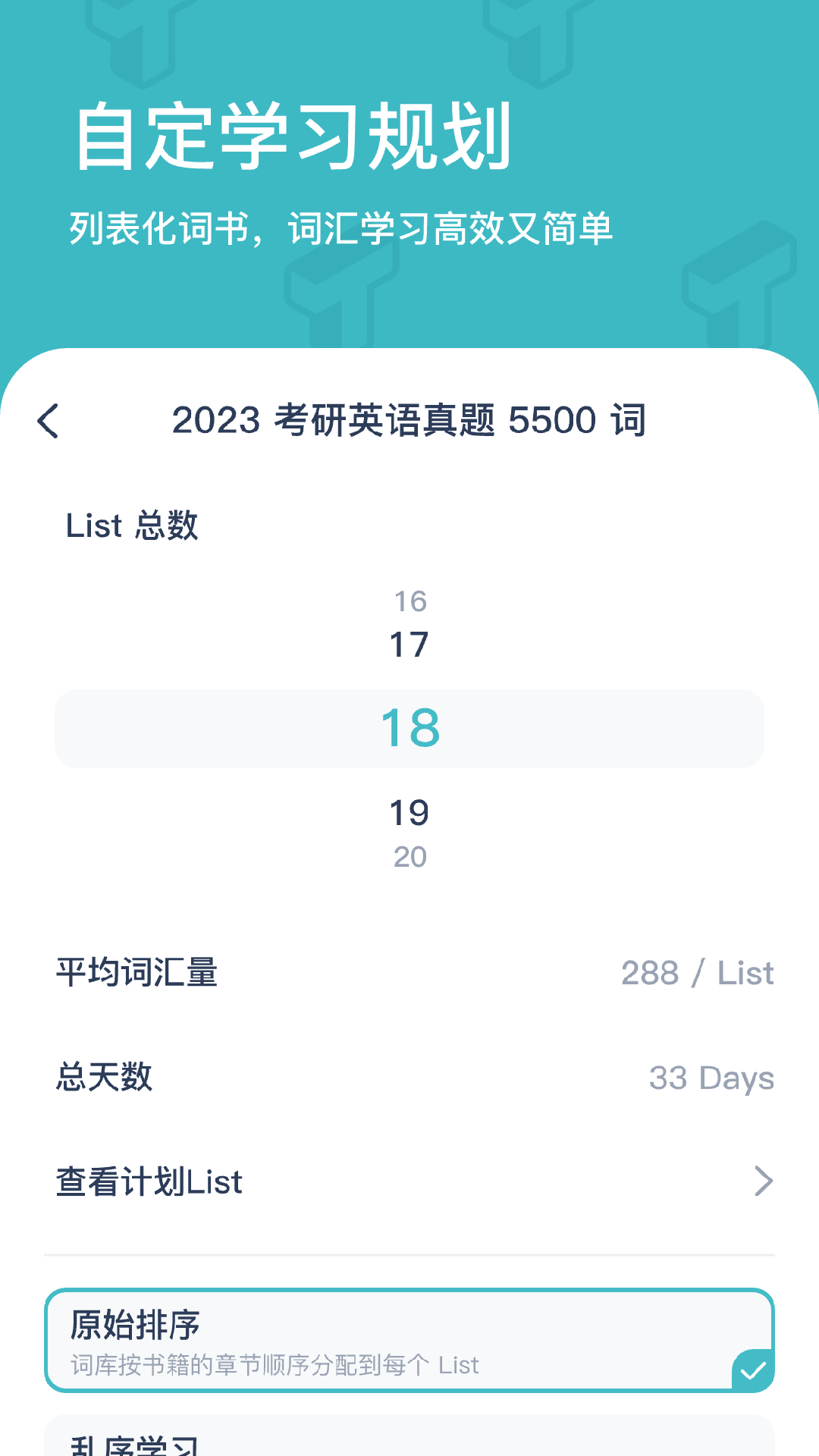Viewport: 819px width, 1456px height.
Task: Tap the left-pointing navigation icon
Action: click(48, 422)
